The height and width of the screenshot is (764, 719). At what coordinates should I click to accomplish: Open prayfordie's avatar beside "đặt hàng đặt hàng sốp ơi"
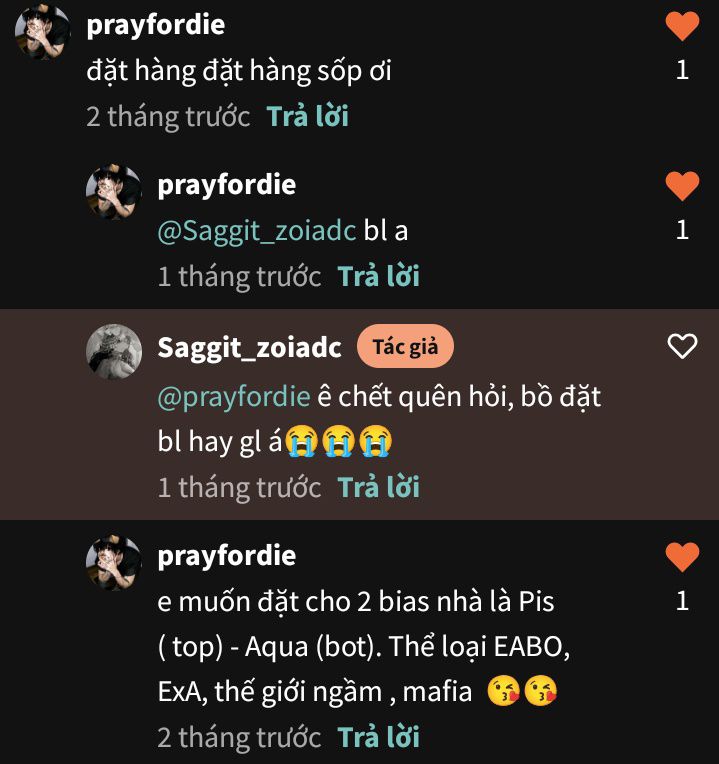click(x=43, y=32)
